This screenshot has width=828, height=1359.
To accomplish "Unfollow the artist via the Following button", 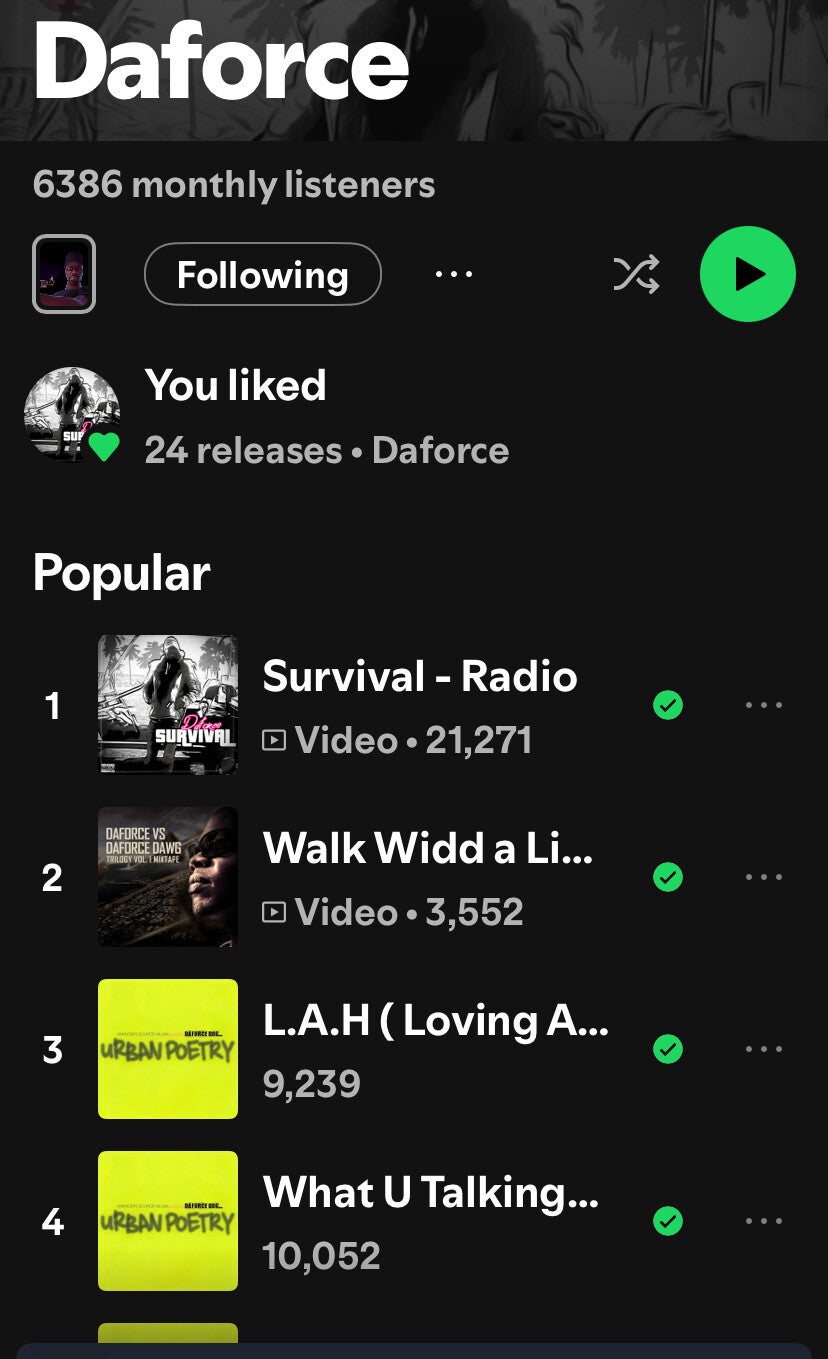I will (262, 274).
